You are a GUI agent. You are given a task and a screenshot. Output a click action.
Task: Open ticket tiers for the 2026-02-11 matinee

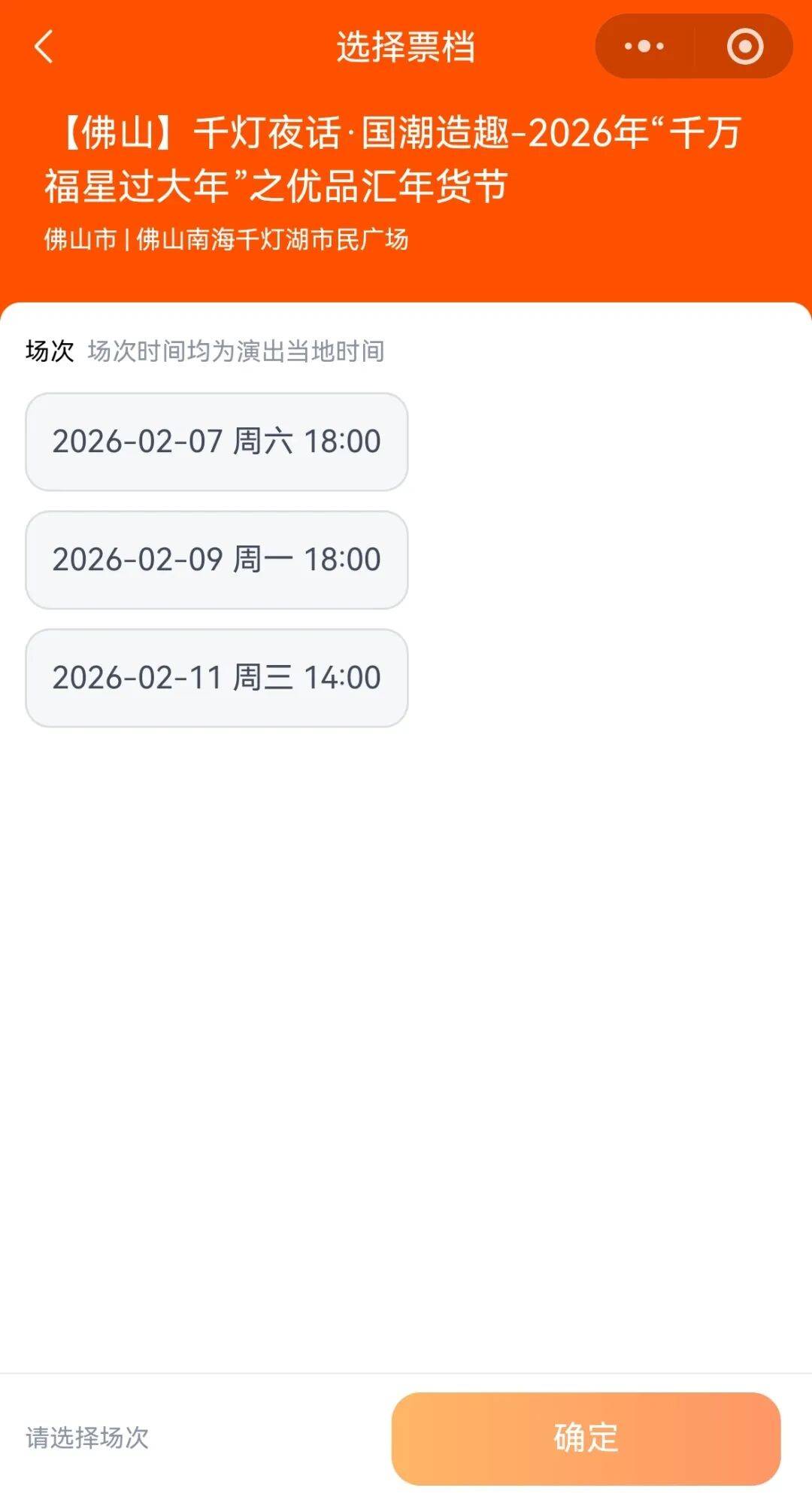(x=217, y=677)
